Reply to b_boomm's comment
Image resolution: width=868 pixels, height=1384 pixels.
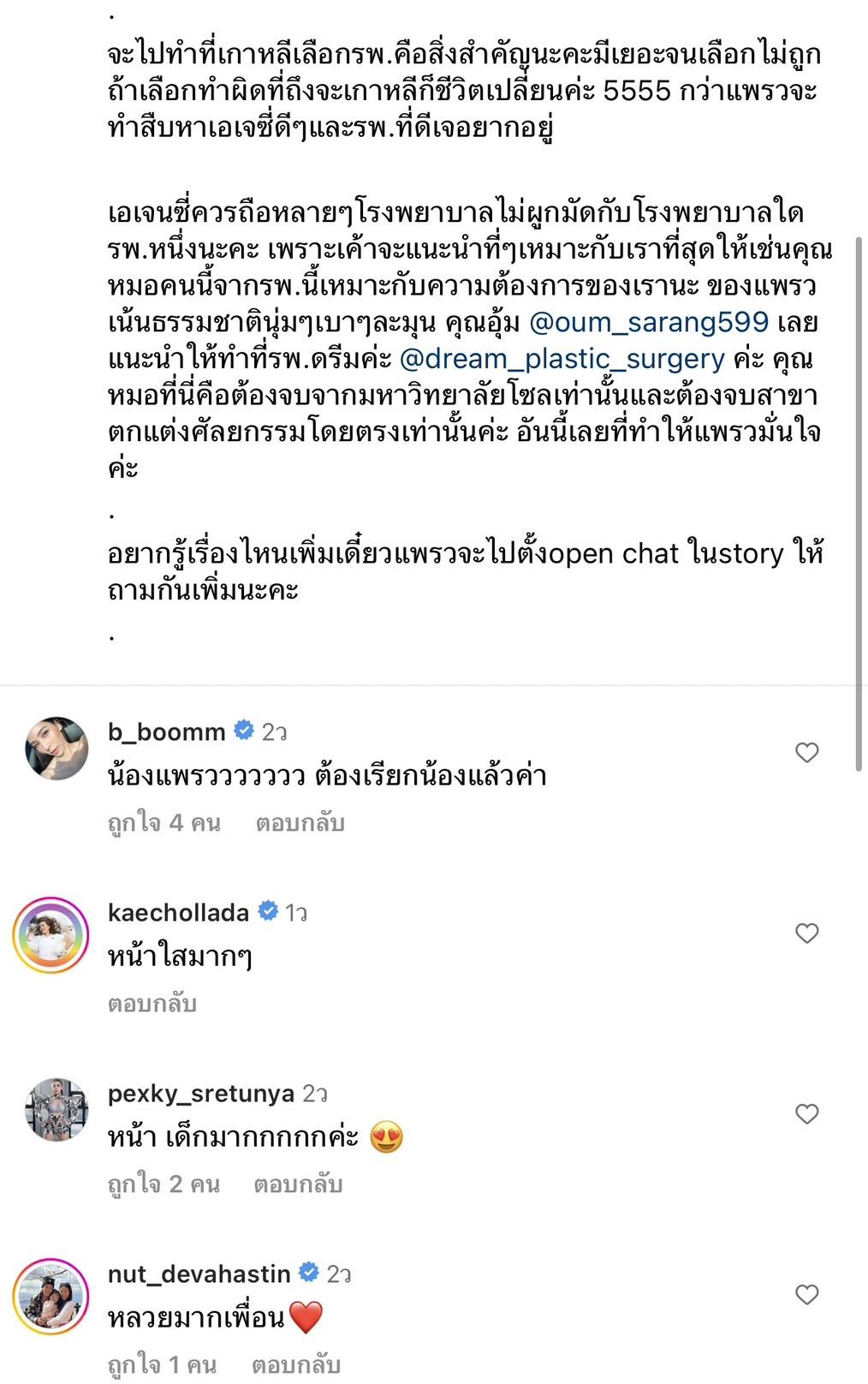coord(300,823)
